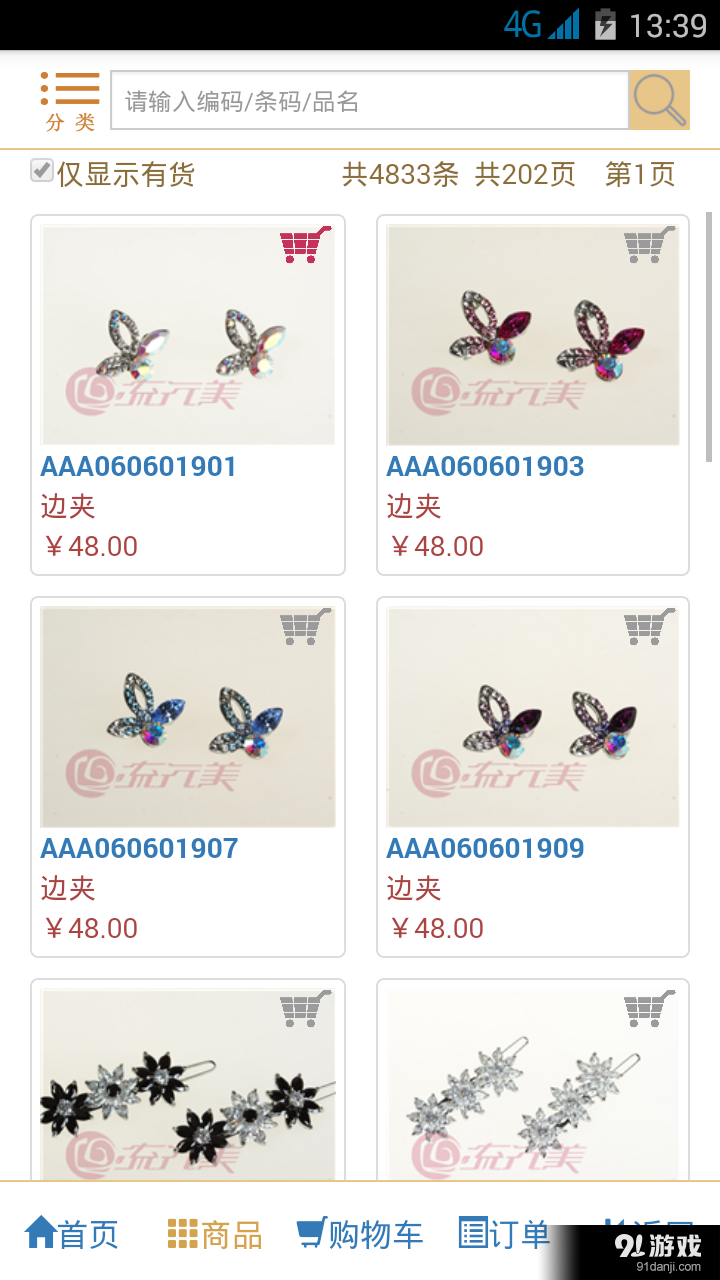Click the cart icon on the black flower hairpin
This screenshot has width=720, height=1280.
tap(303, 1010)
